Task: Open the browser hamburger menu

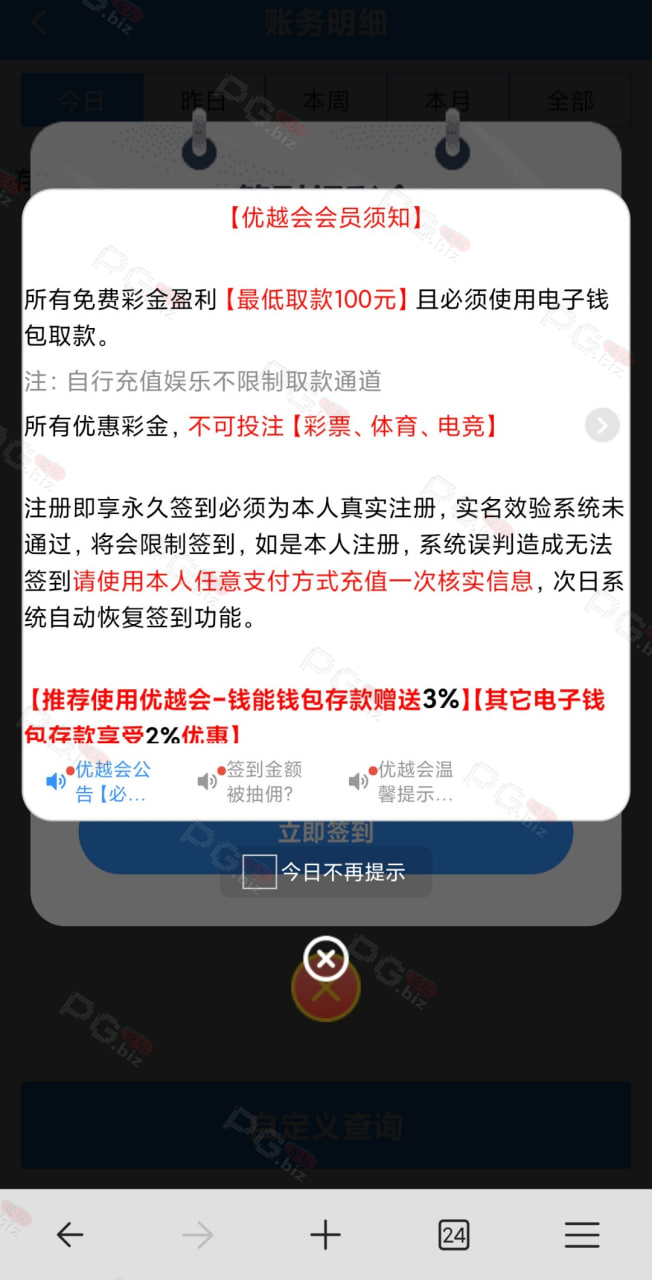Action: tap(582, 1235)
